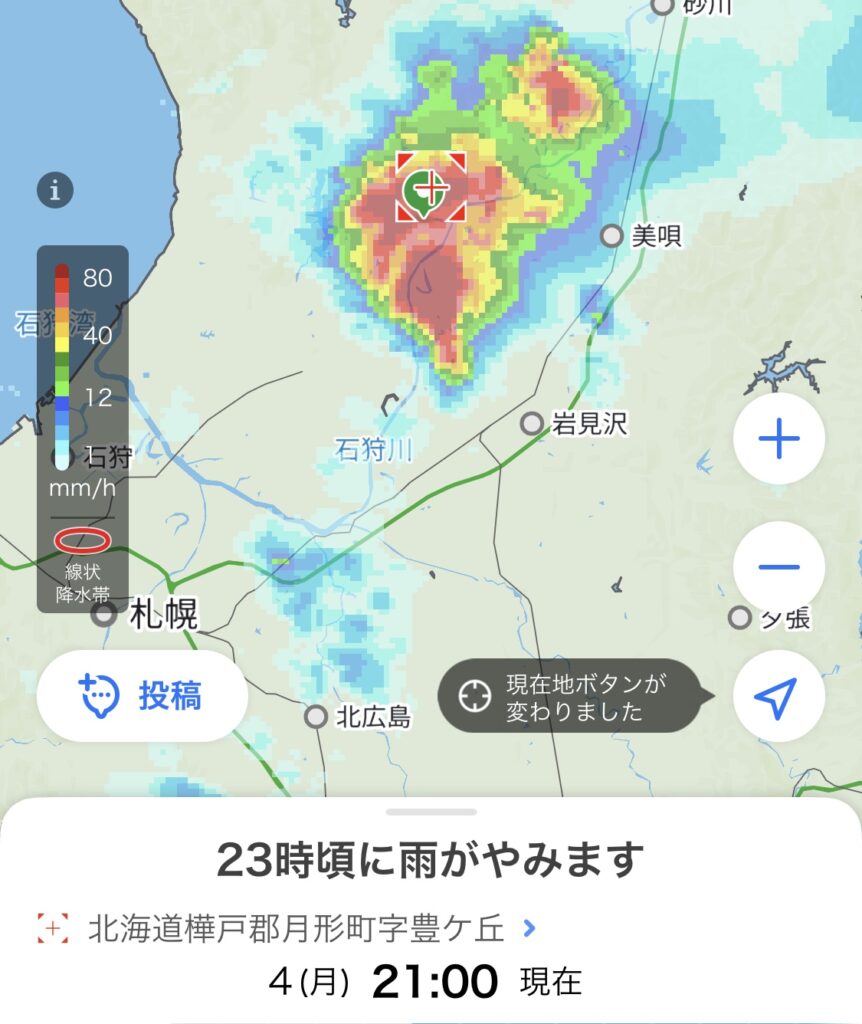Zoom out the rain radar map

[x=778, y=567]
